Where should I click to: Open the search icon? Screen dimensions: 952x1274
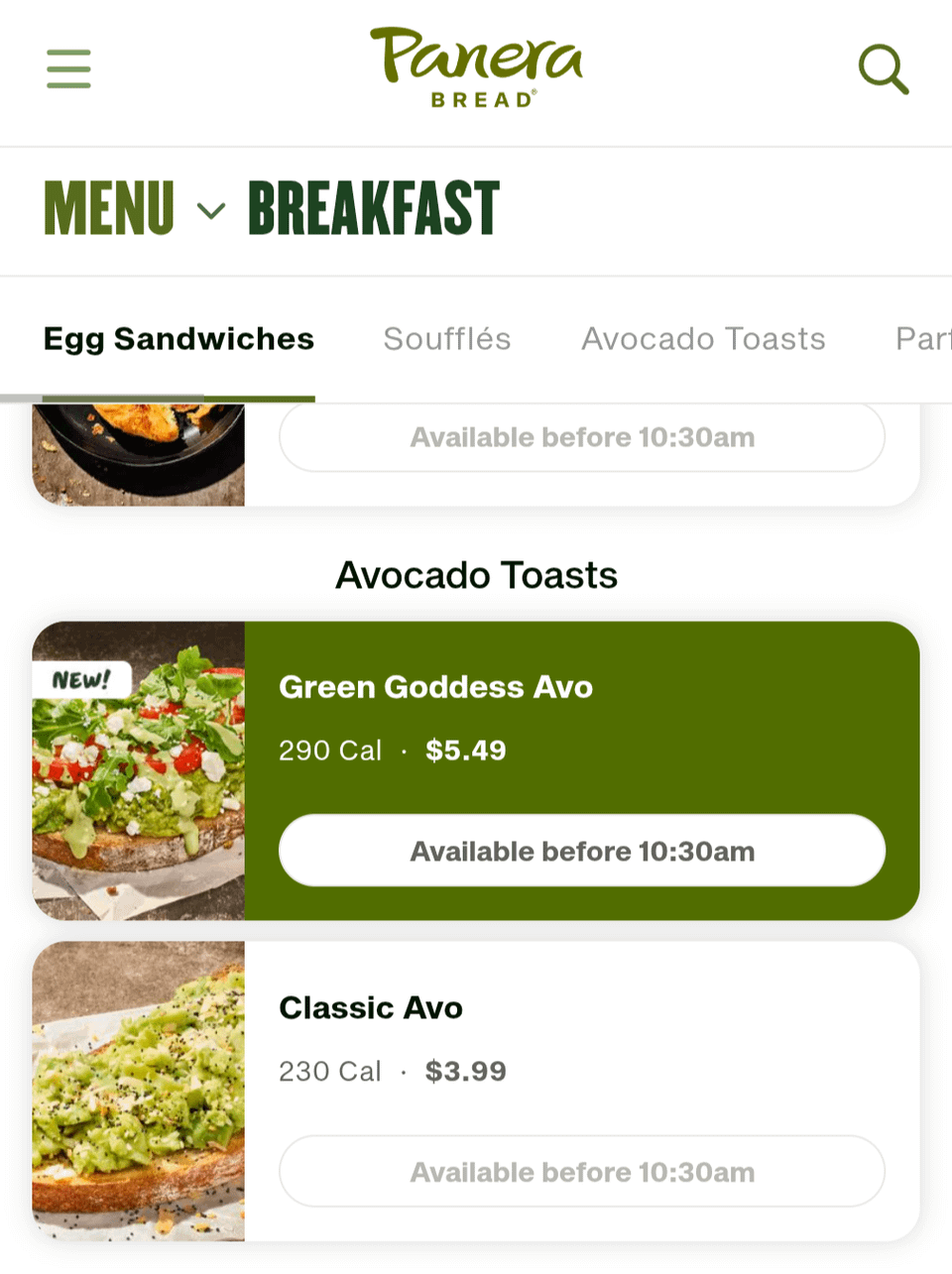882,69
